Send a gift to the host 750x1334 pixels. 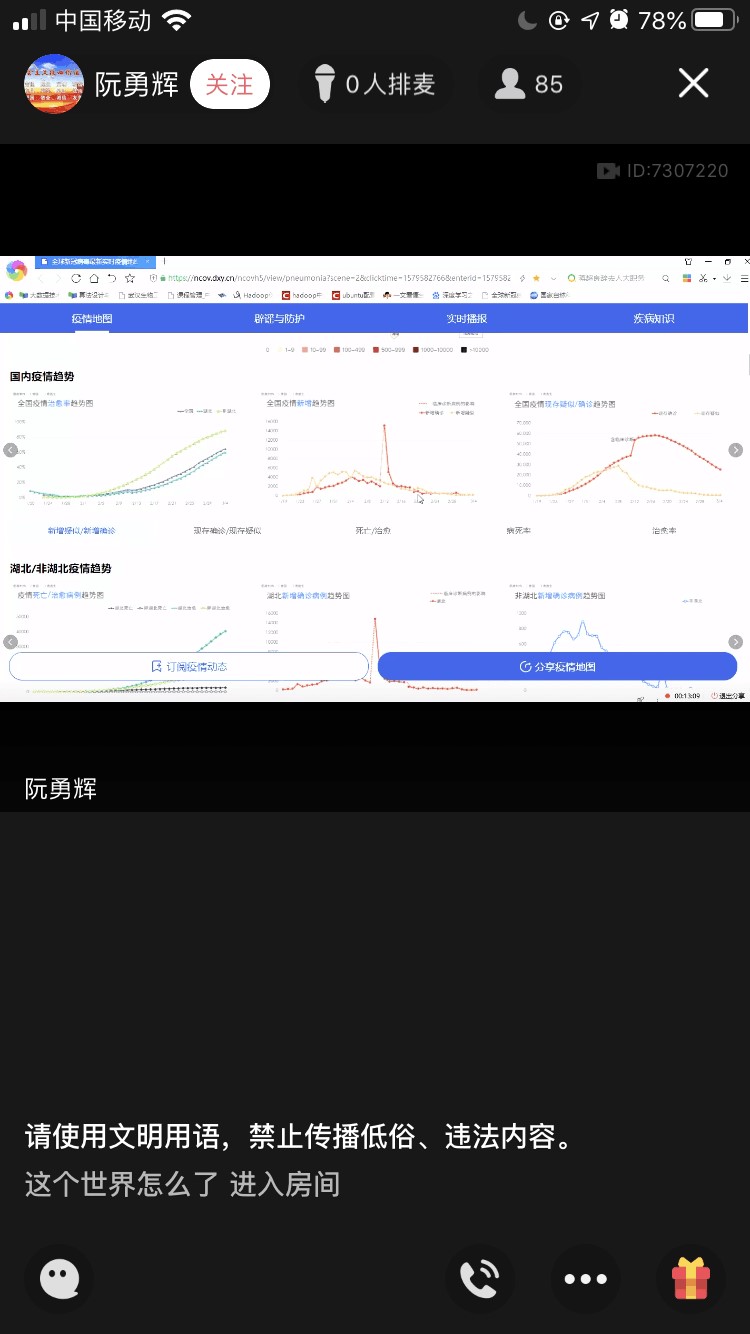pyautogui.click(x=690, y=1278)
